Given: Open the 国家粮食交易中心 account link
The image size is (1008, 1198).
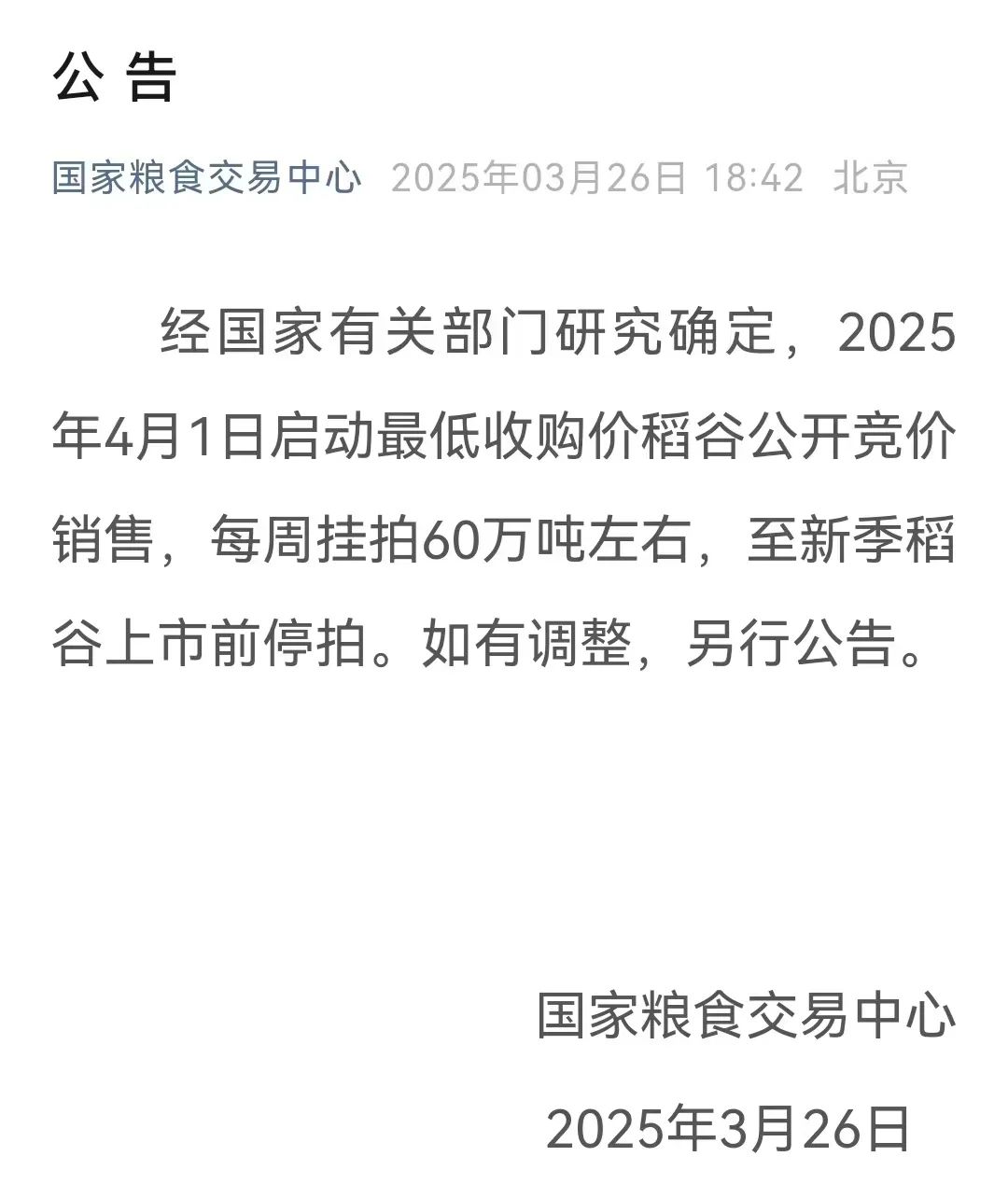Looking at the screenshot, I should pos(206,177).
